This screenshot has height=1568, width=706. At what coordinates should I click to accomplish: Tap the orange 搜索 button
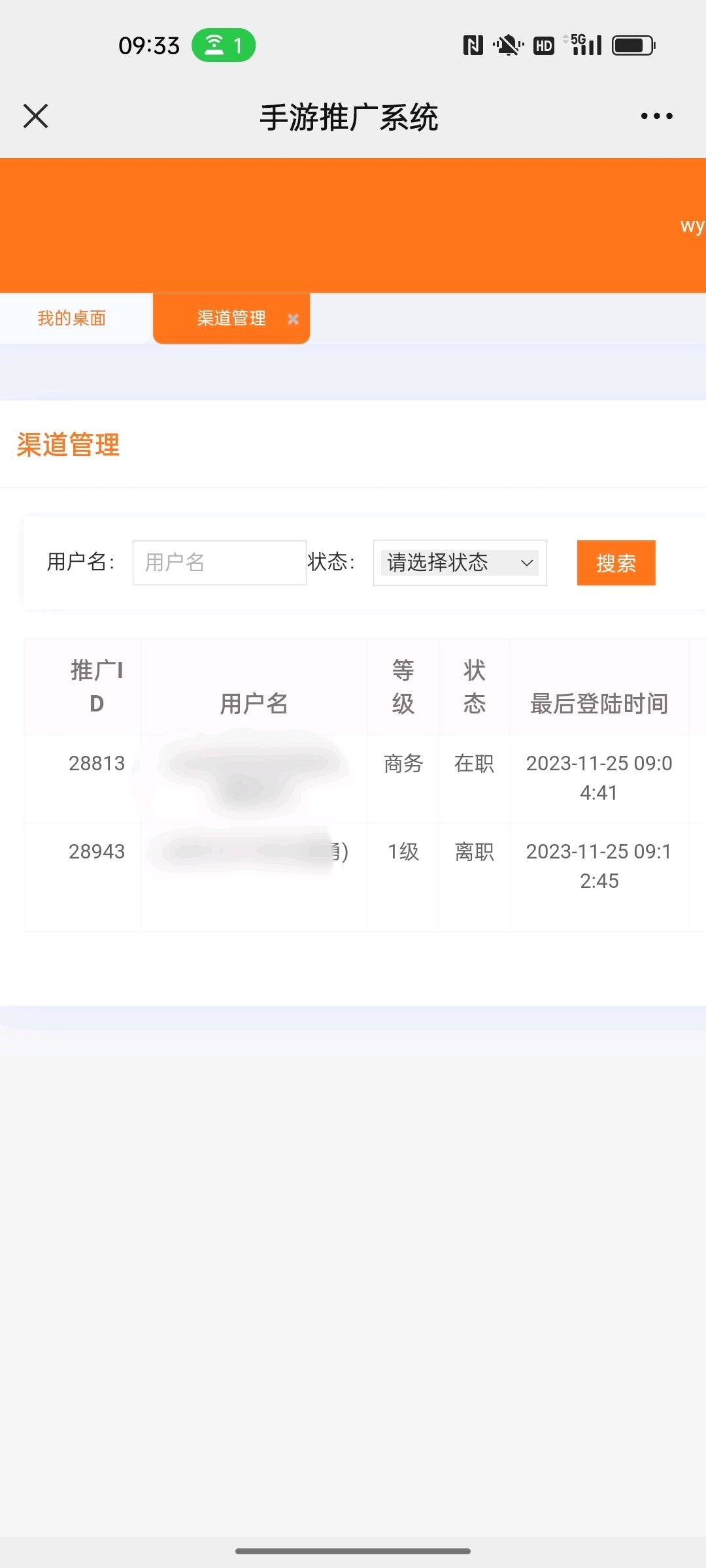click(x=616, y=563)
